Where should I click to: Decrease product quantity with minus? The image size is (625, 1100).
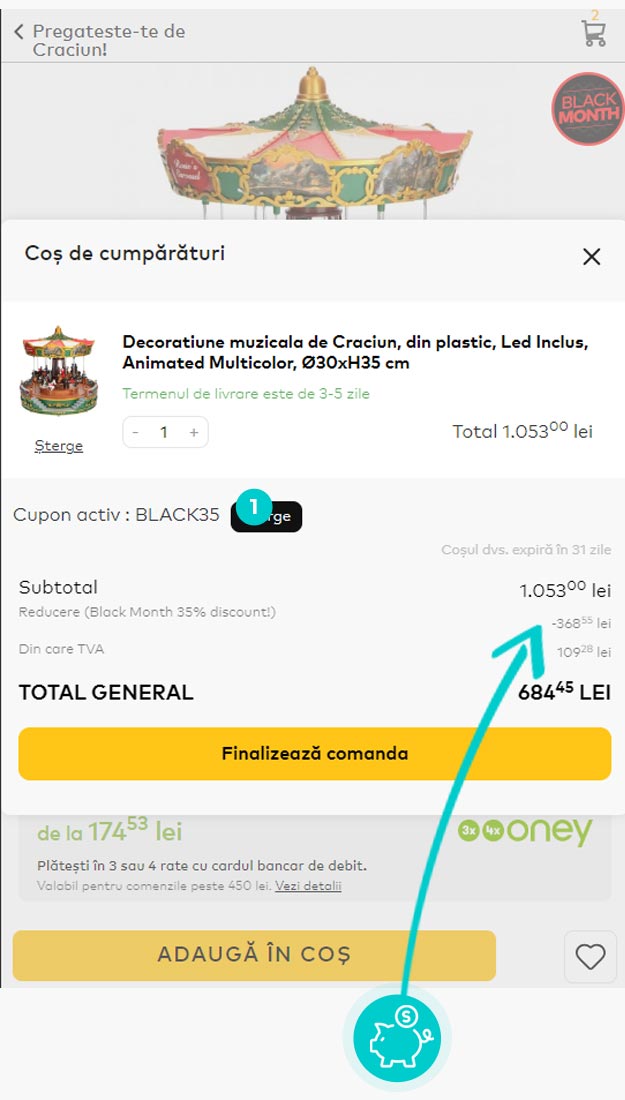click(136, 433)
